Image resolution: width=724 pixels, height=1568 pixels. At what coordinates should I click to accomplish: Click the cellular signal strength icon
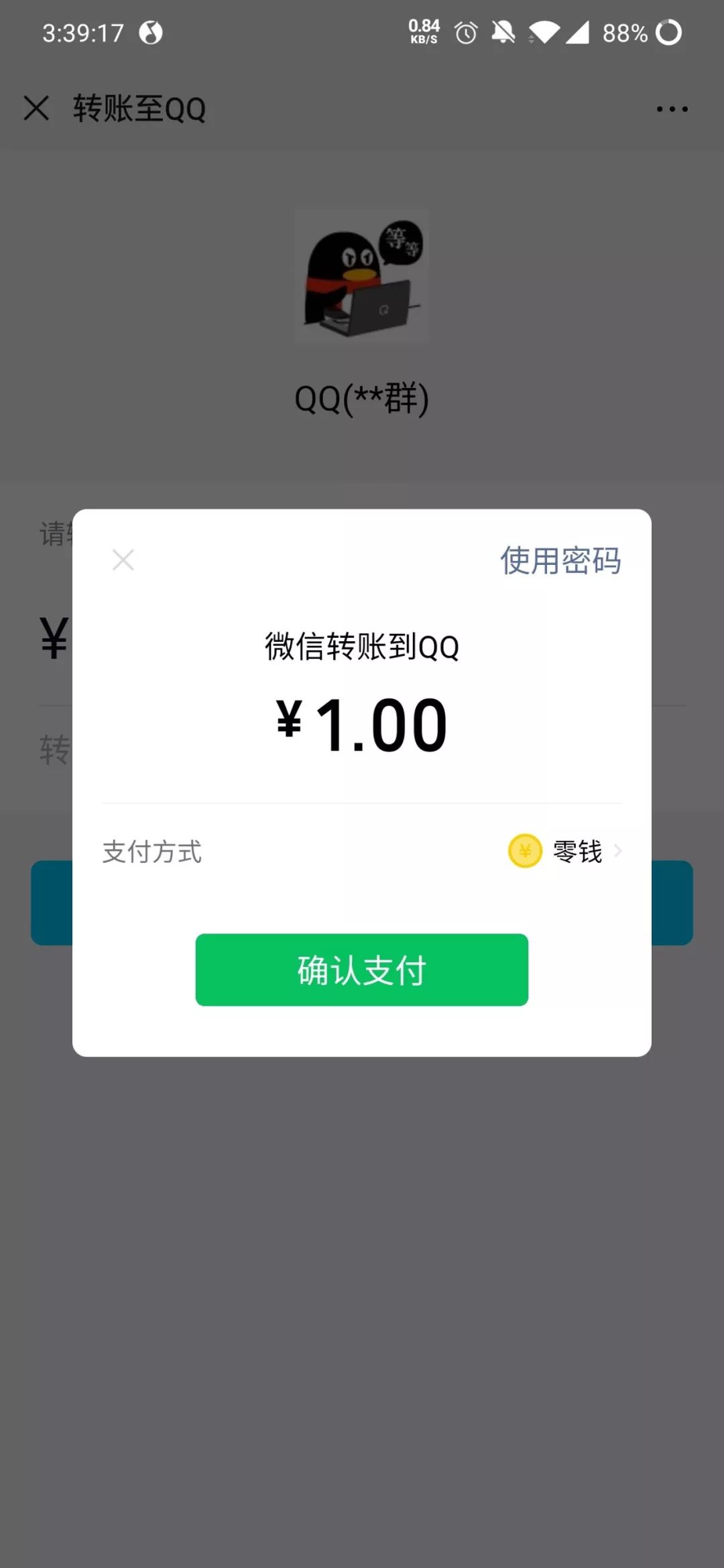point(578,31)
